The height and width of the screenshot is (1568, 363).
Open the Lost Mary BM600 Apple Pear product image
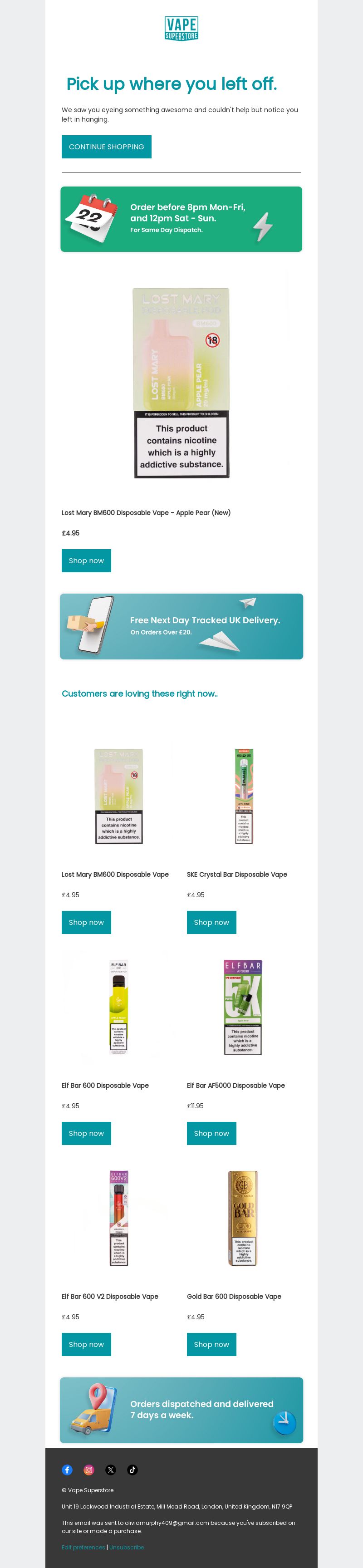pos(181,383)
